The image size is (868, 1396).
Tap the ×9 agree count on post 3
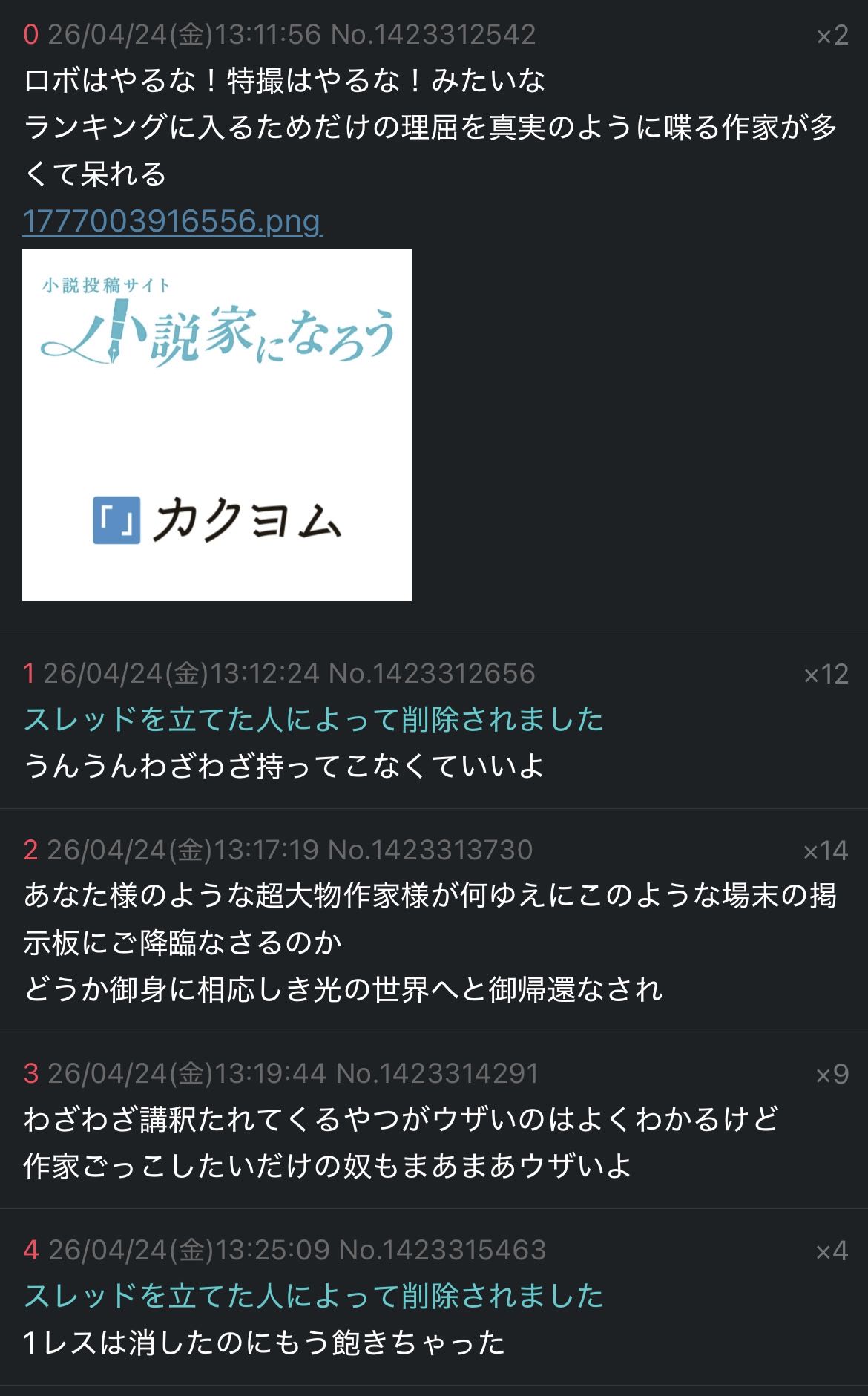coord(832,1074)
